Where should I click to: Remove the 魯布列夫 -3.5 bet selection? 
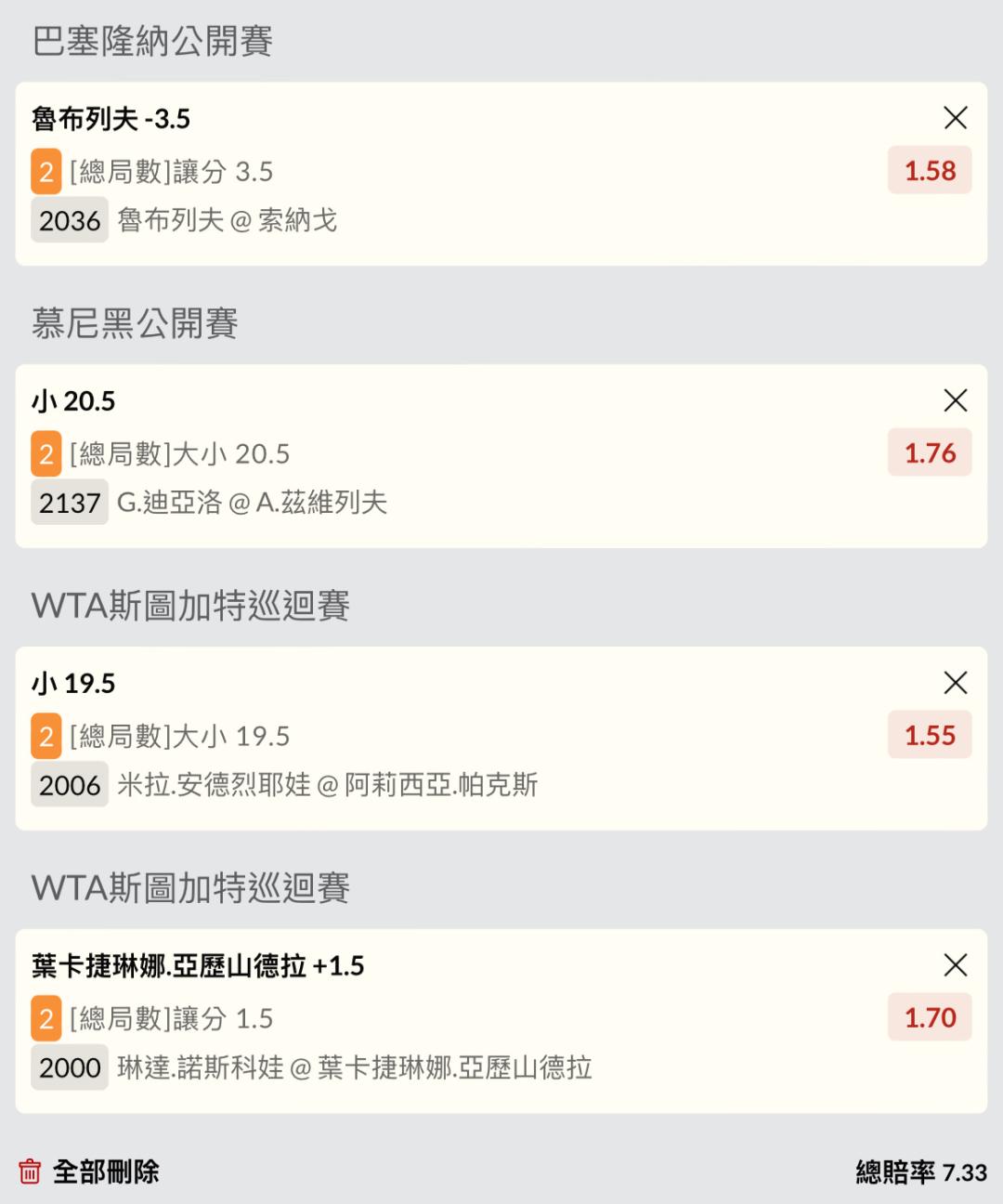(956, 118)
